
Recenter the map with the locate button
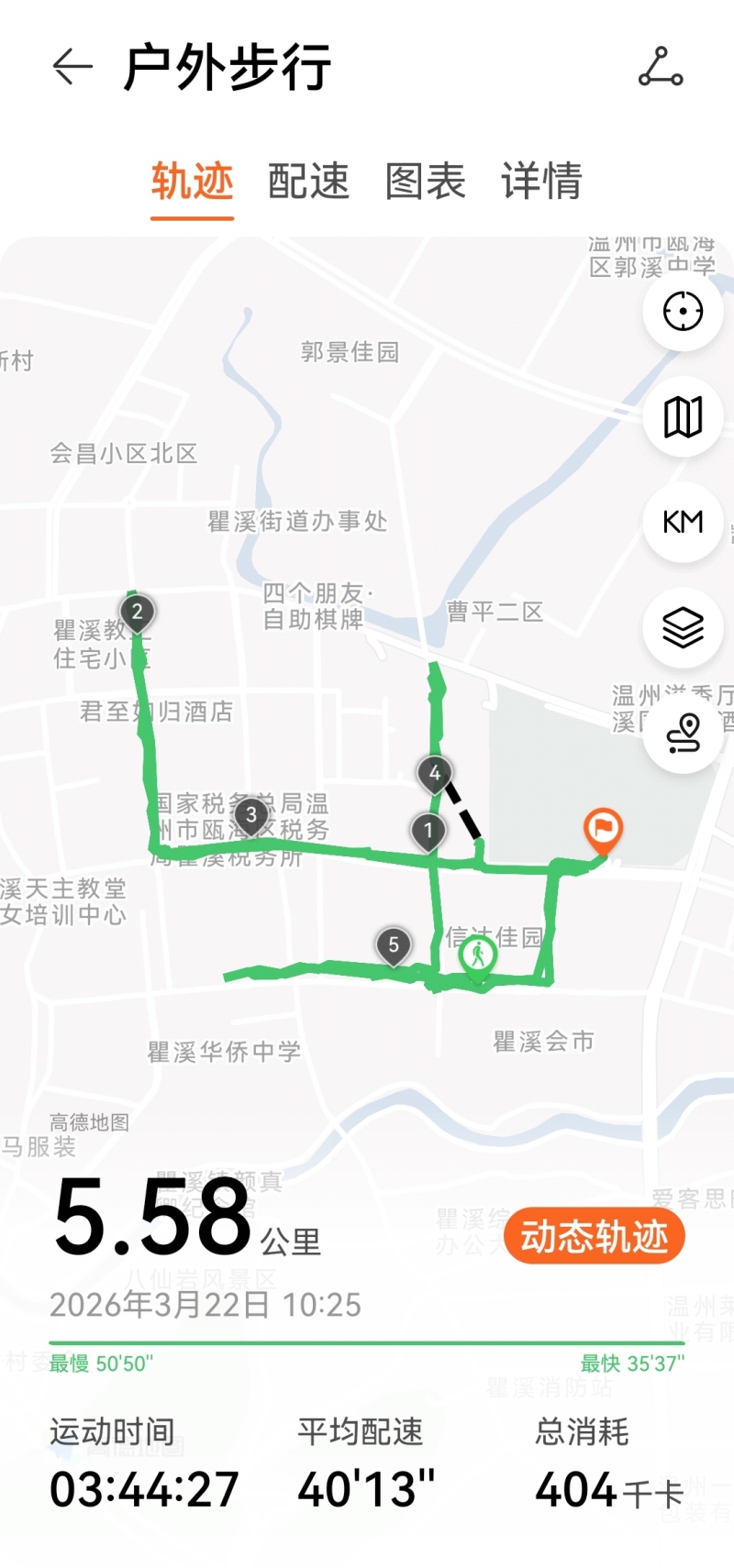(x=684, y=312)
